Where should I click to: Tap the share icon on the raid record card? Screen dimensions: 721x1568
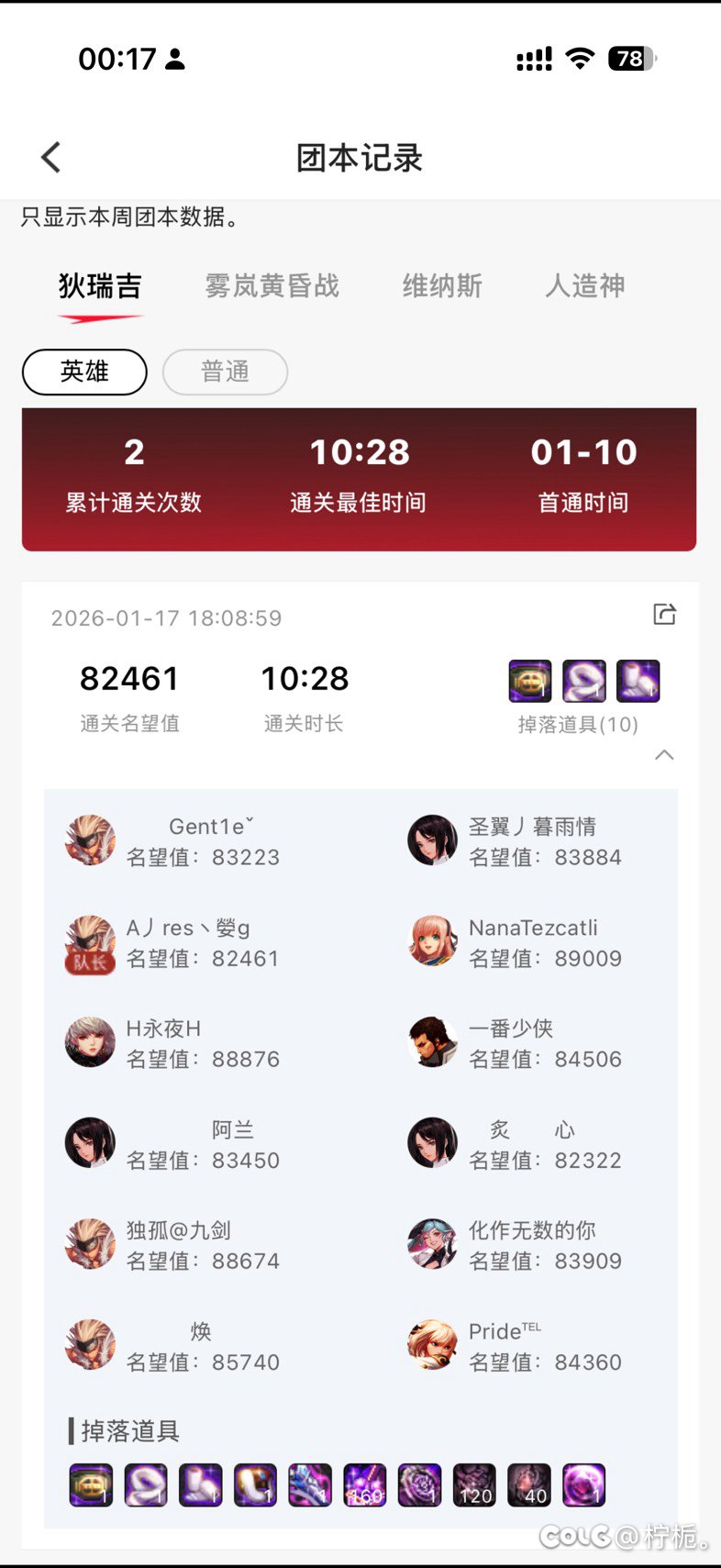[665, 615]
